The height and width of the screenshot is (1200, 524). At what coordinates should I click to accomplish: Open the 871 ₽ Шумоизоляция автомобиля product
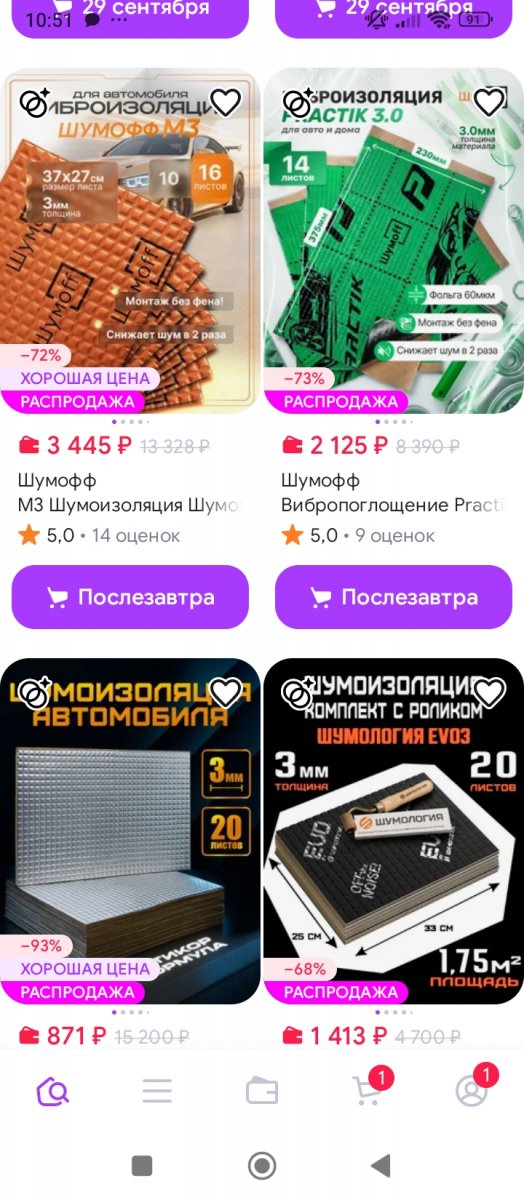point(130,831)
